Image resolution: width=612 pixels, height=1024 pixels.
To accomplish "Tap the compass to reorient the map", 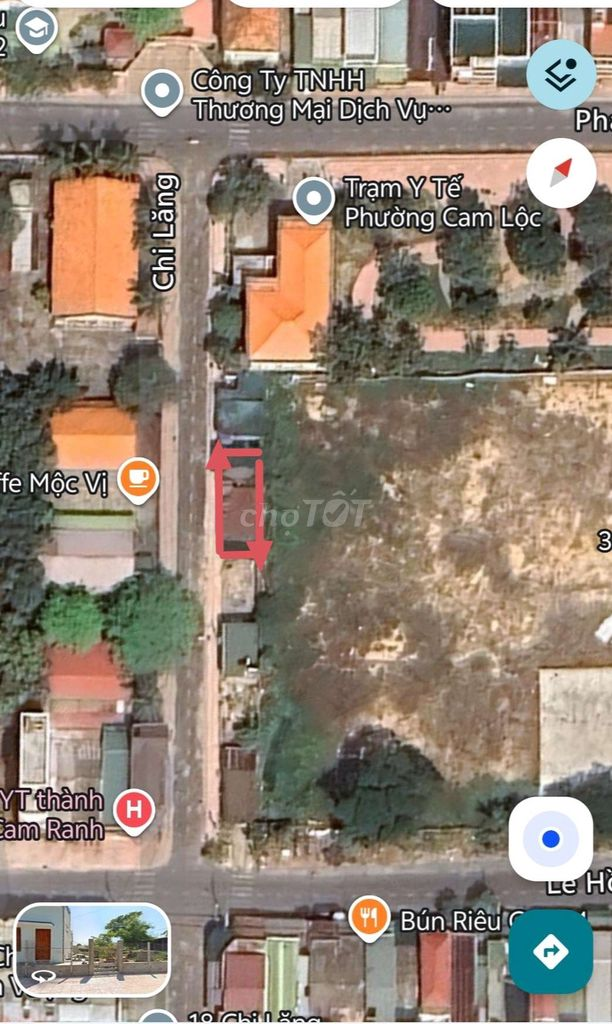I will [561, 173].
